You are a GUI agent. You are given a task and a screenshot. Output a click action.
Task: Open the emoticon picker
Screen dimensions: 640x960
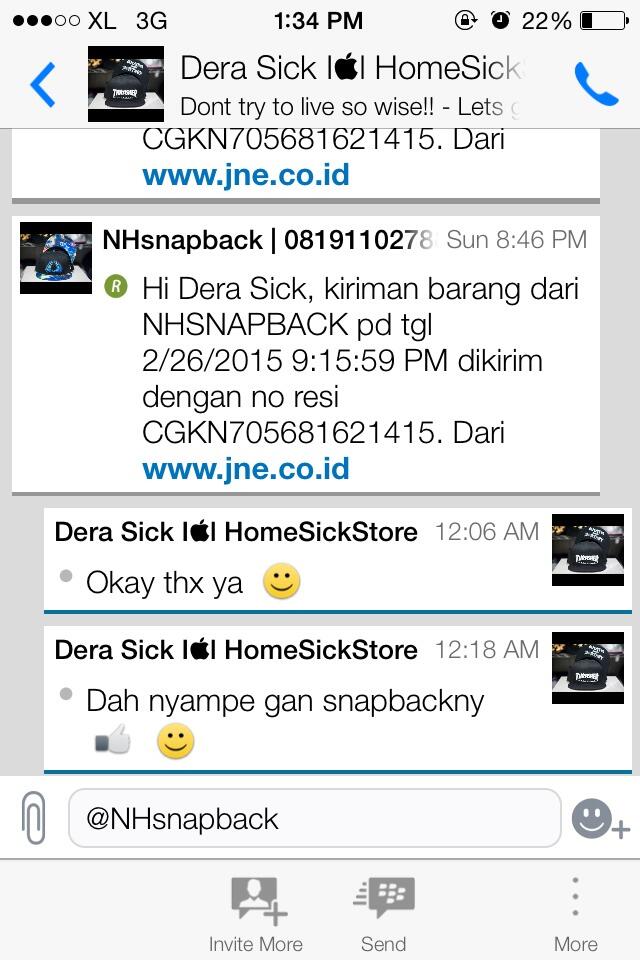(x=598, y=820)
